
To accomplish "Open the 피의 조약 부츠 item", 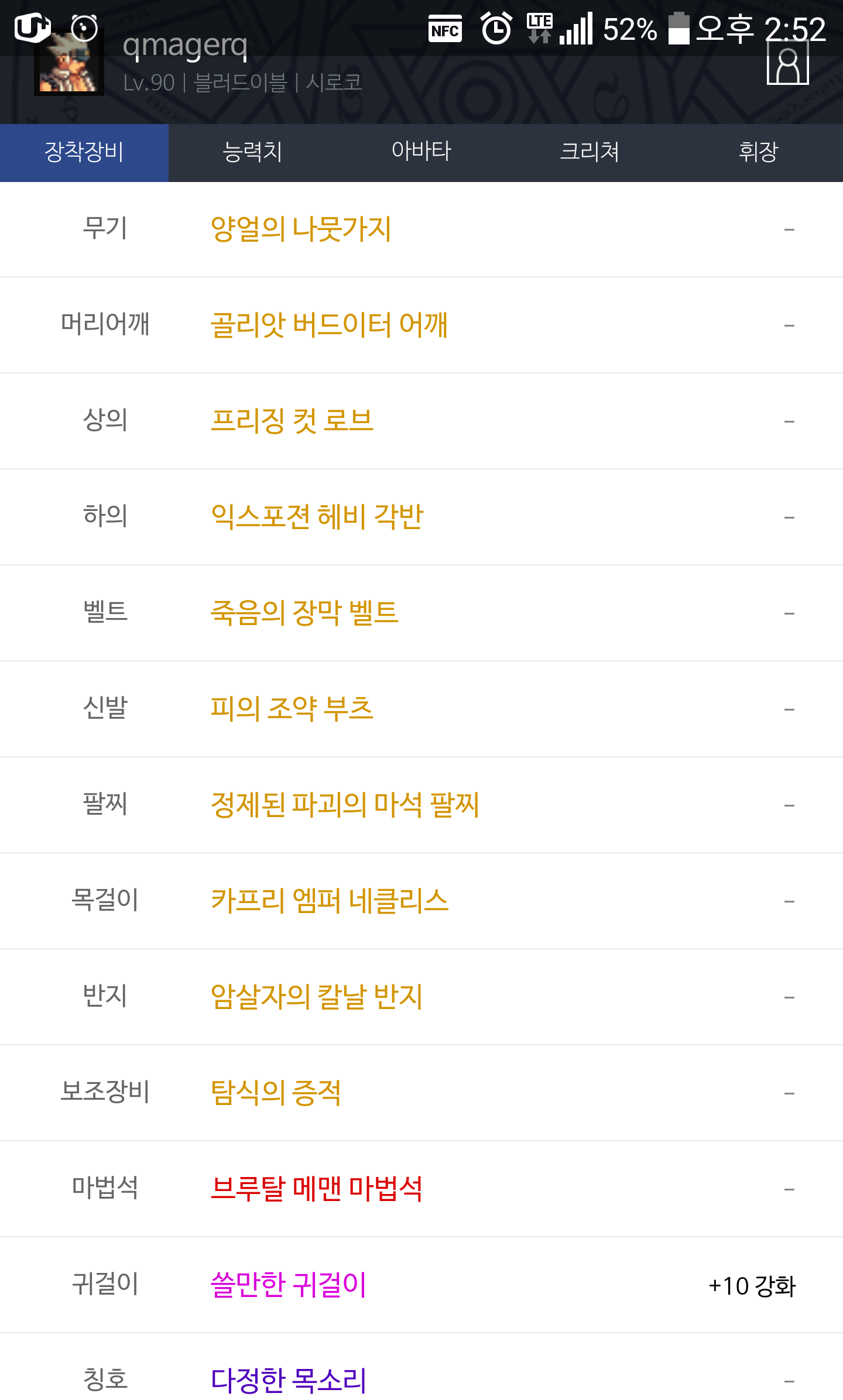I will (292, 709).
